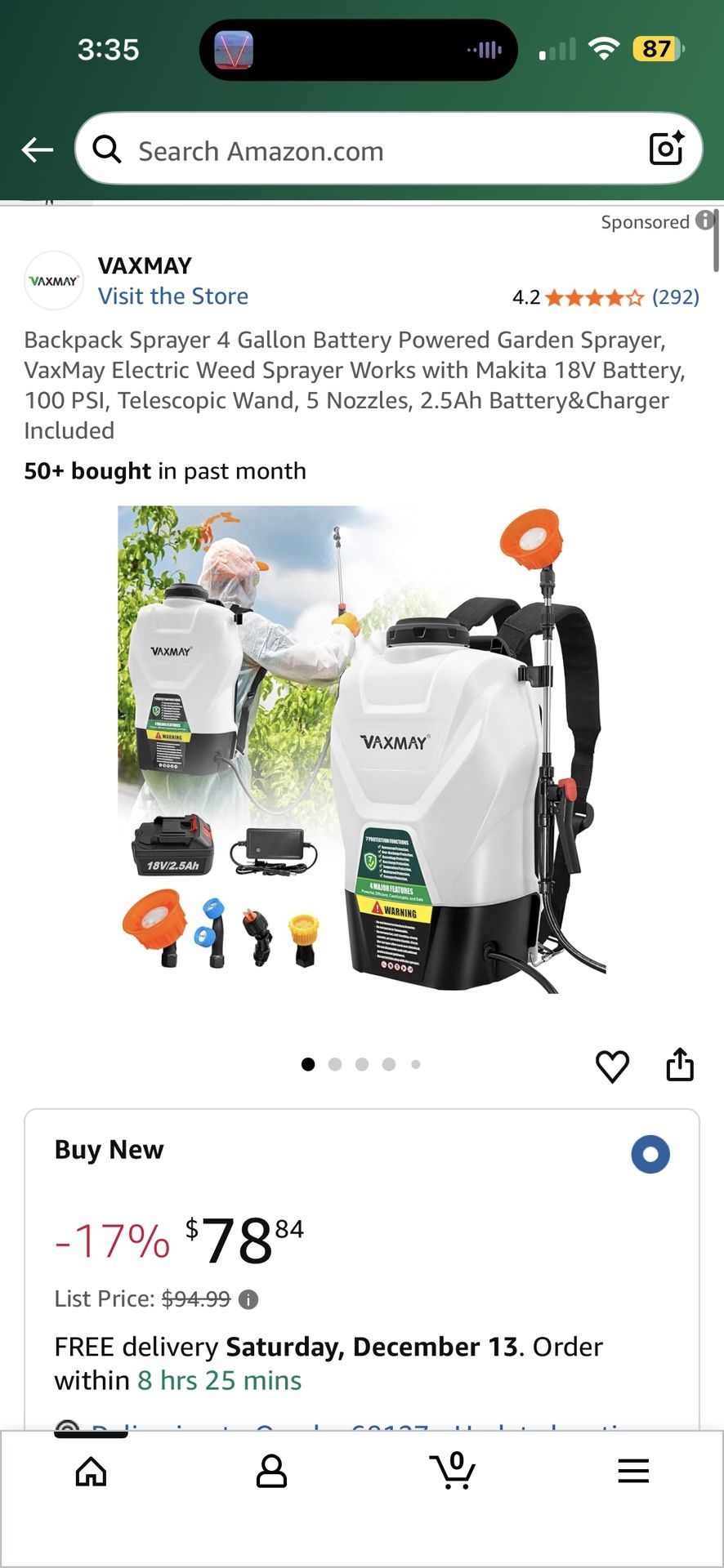724x1568 pixels.
Task: Select the Buy New radio option
Action: coord(650,1154)
